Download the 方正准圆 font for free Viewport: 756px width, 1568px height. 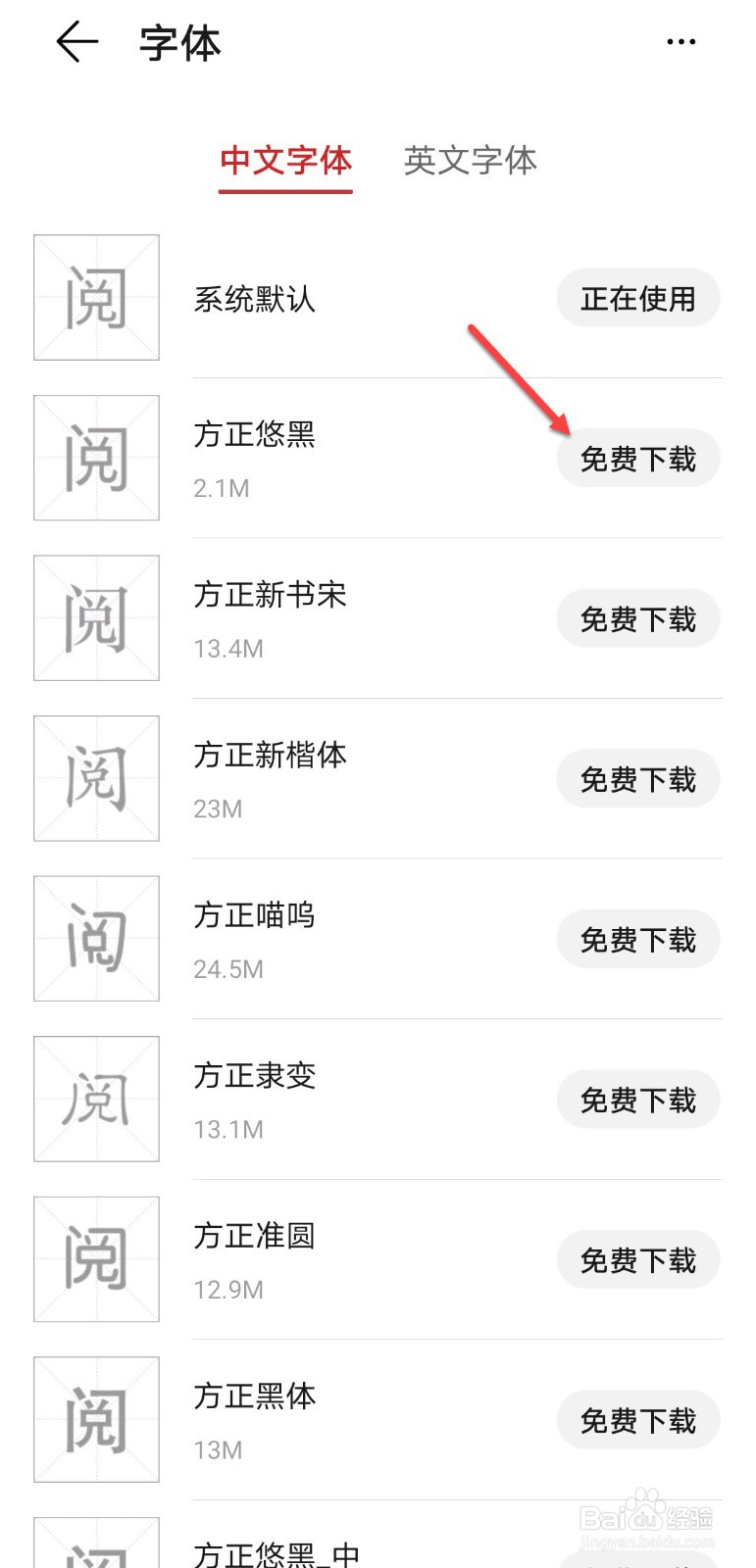637,1260
